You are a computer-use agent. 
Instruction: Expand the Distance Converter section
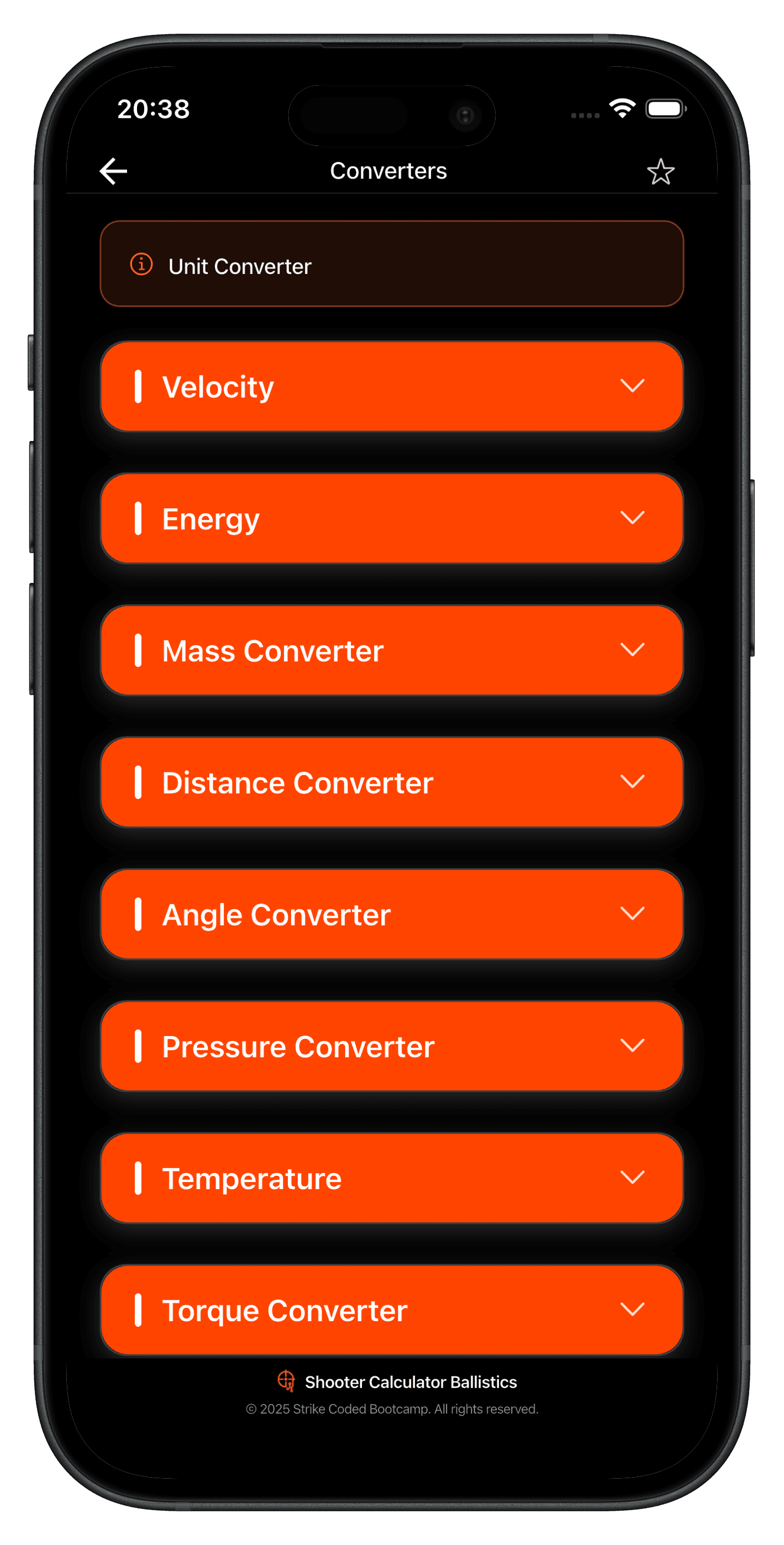[392, 782]
